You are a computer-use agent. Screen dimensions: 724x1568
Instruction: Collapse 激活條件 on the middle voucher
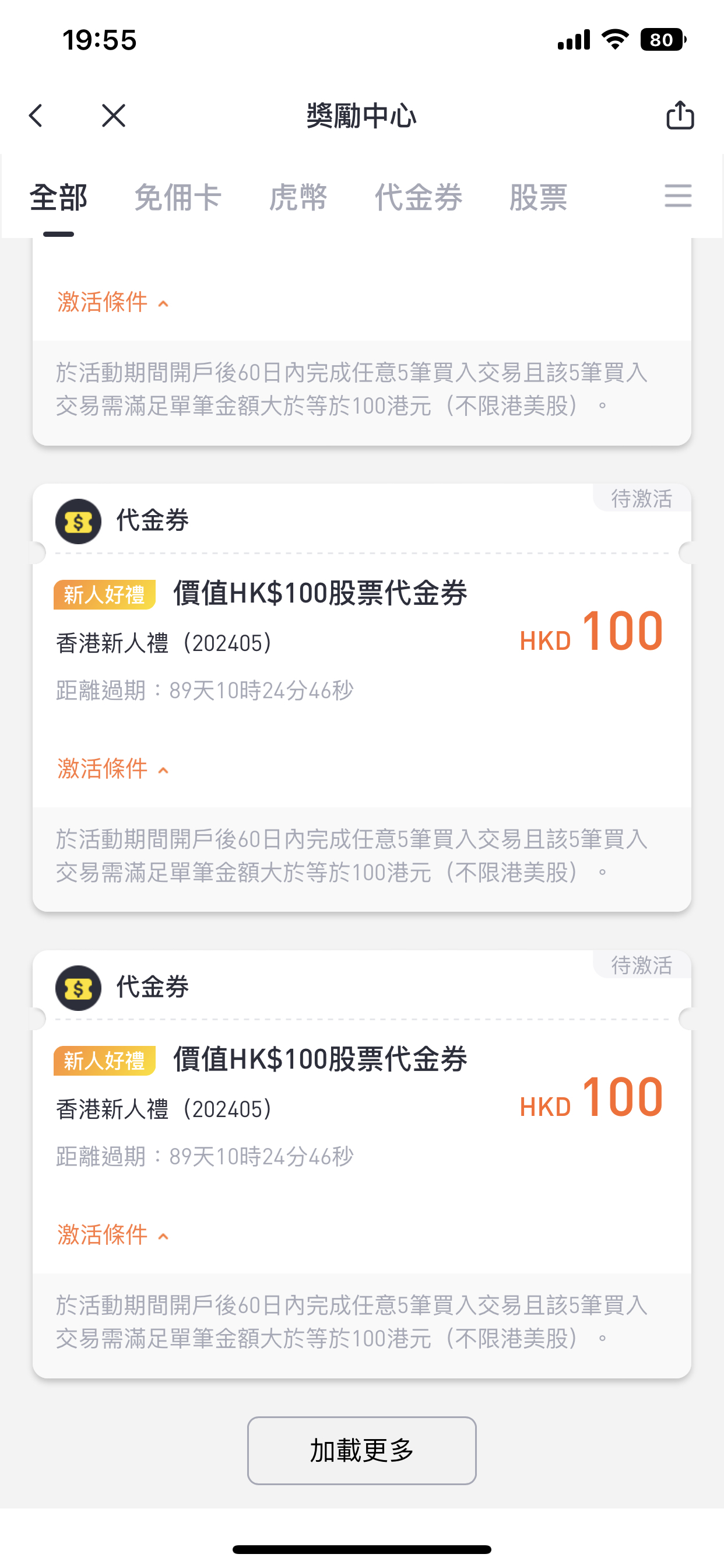102,769
